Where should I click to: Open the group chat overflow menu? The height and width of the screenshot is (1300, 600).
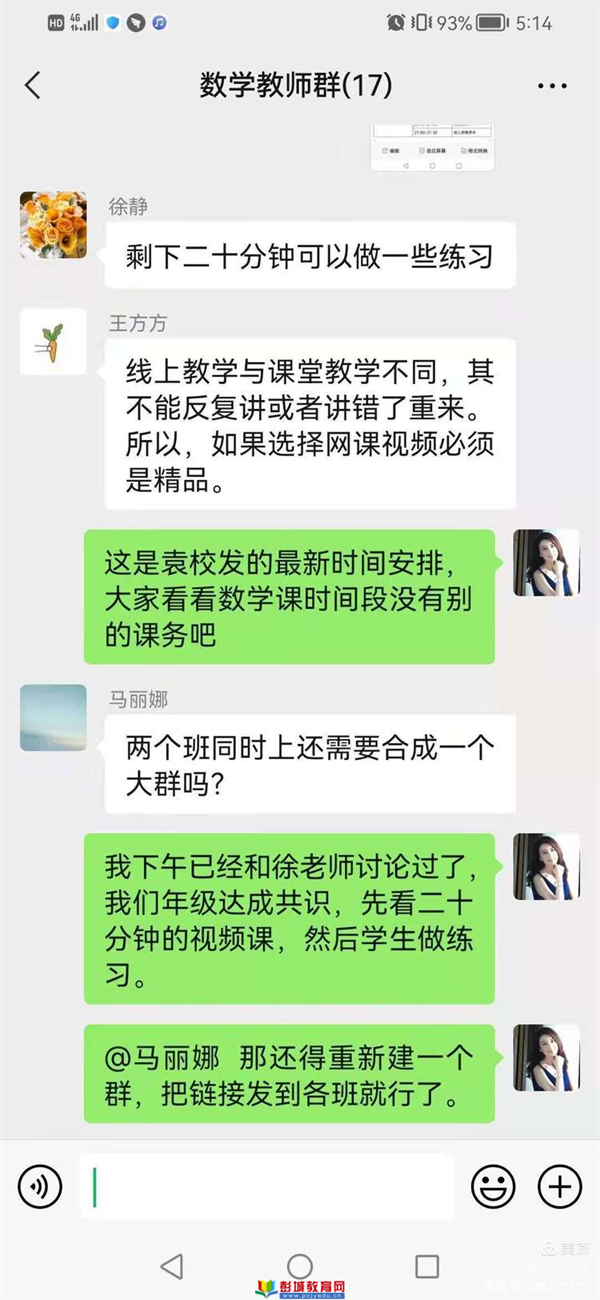coord(552,86)
